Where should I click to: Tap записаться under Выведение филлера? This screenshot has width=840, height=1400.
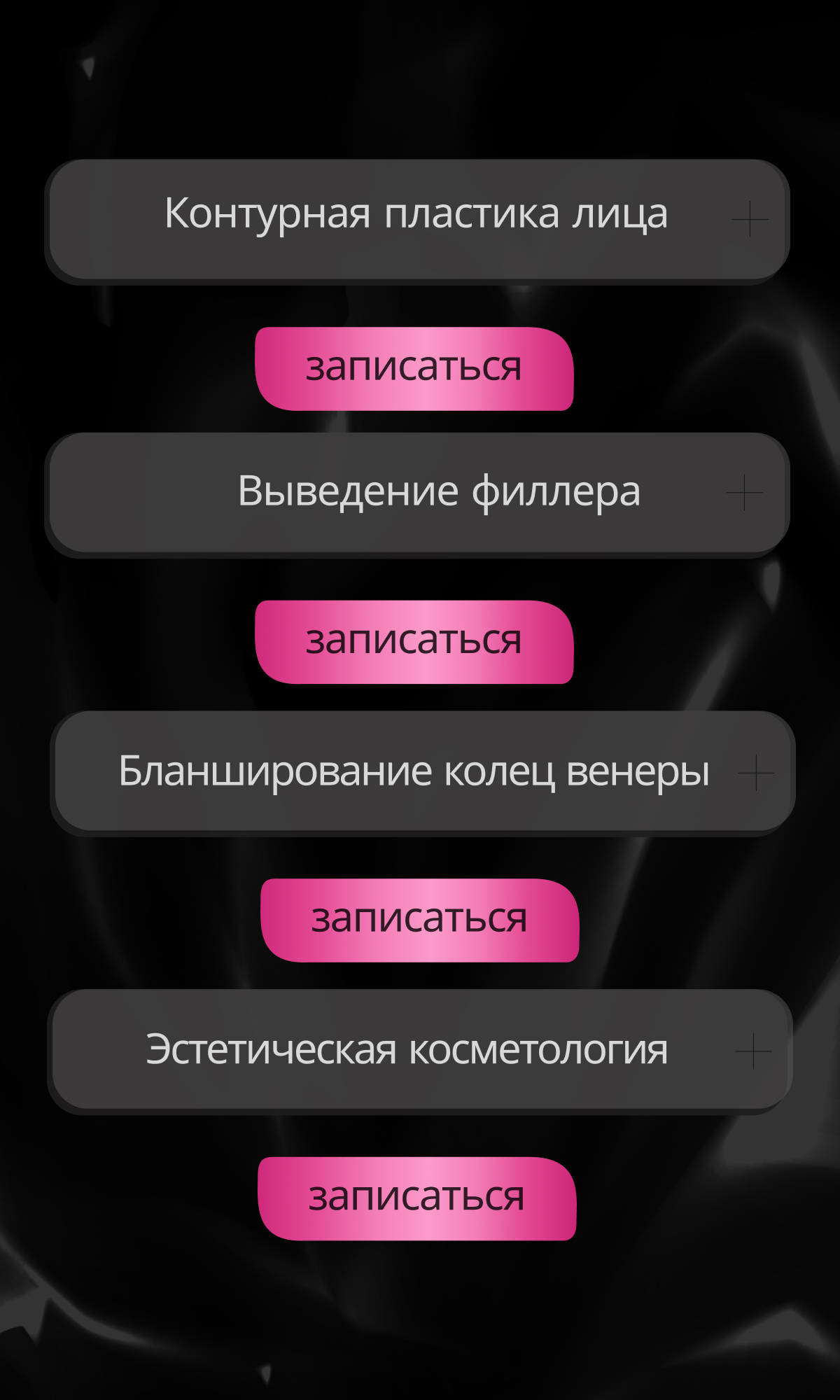point(414,642)
